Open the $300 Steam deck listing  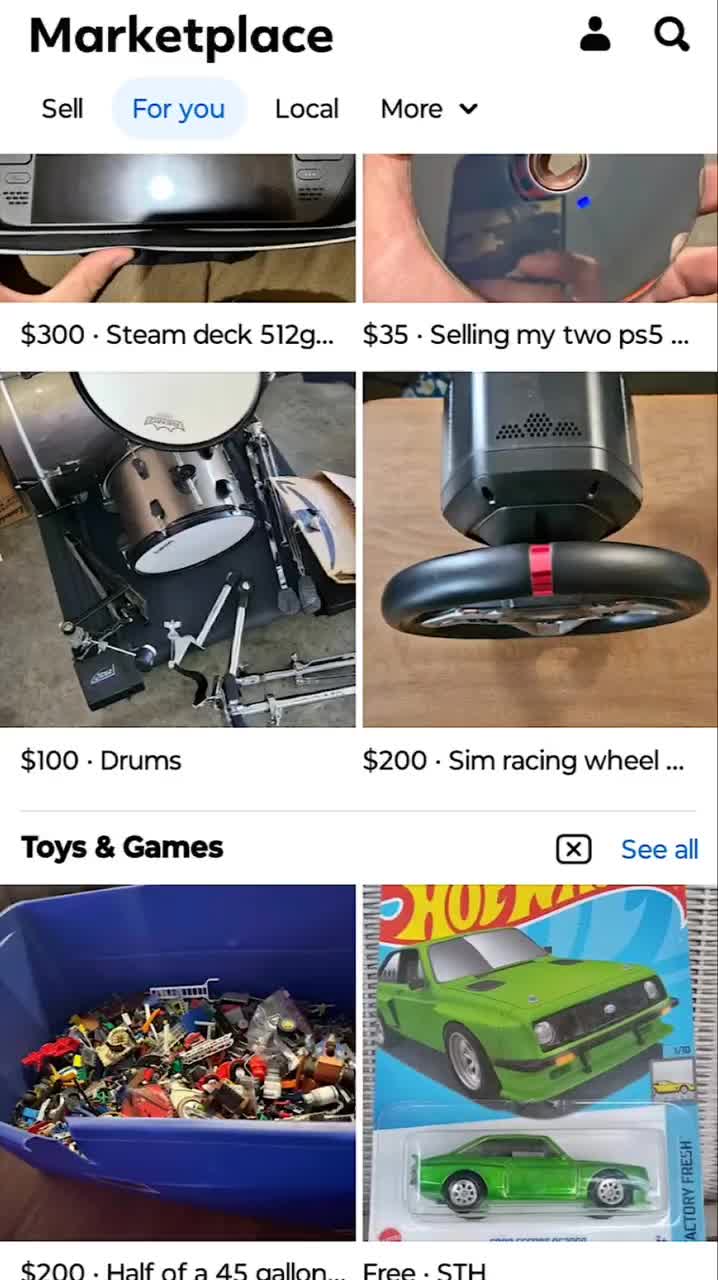[x=178, y=250]
